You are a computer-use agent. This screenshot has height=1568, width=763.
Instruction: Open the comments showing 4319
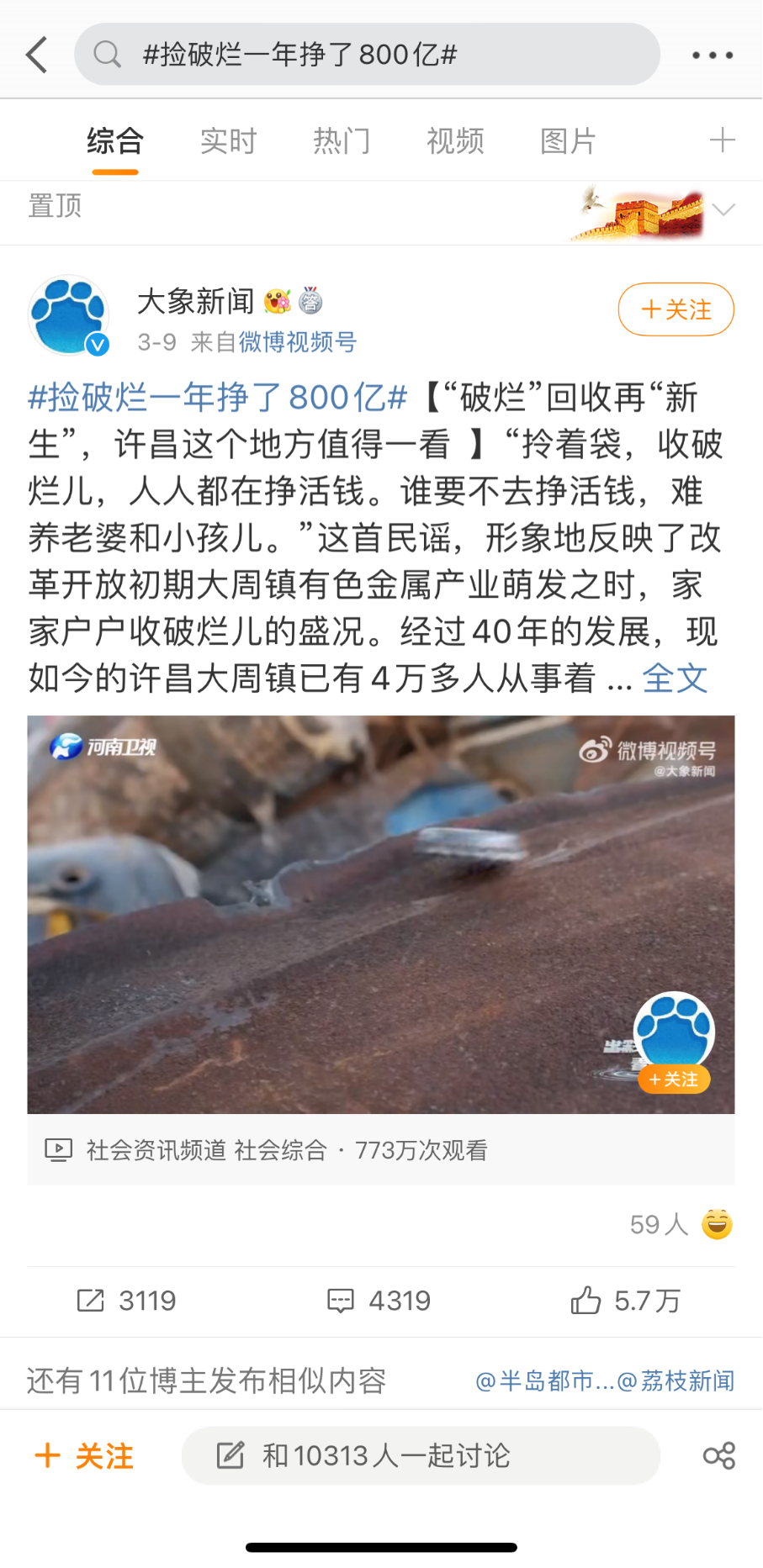[379, 1301]
